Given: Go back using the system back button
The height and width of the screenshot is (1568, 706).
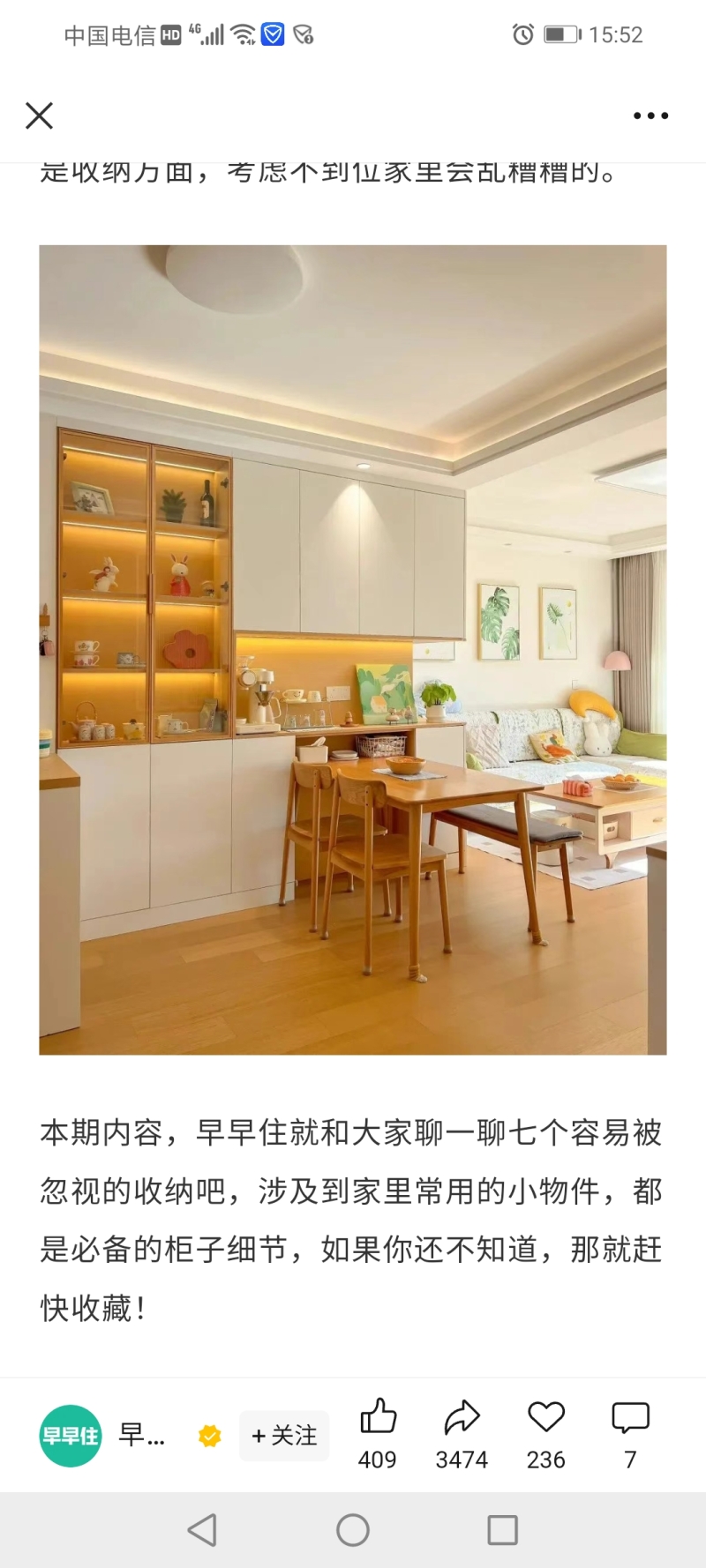Looking at the screenshot, I should coord(202,1530).
